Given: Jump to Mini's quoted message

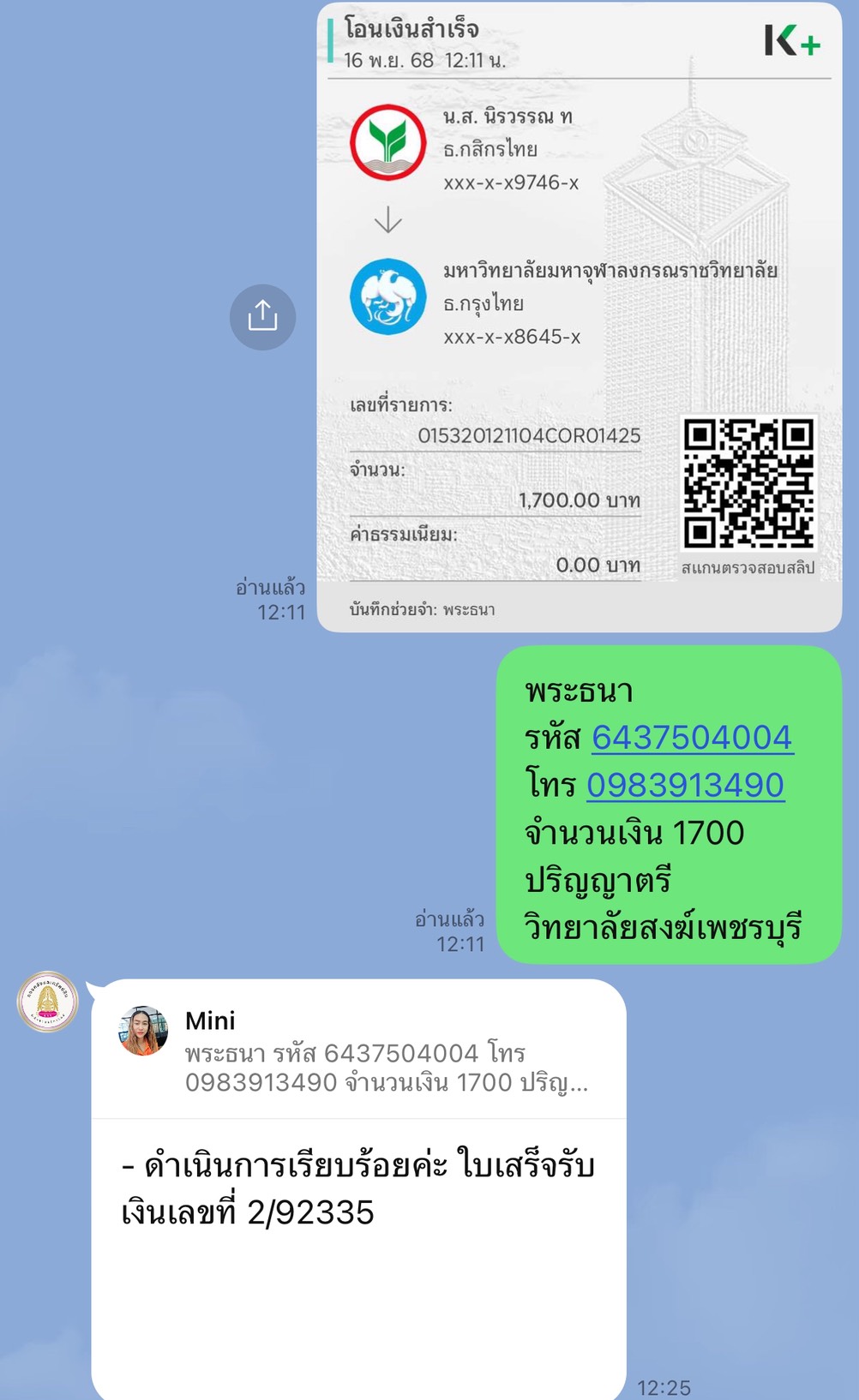Looking at the screenshot, I should [358, 1052].
